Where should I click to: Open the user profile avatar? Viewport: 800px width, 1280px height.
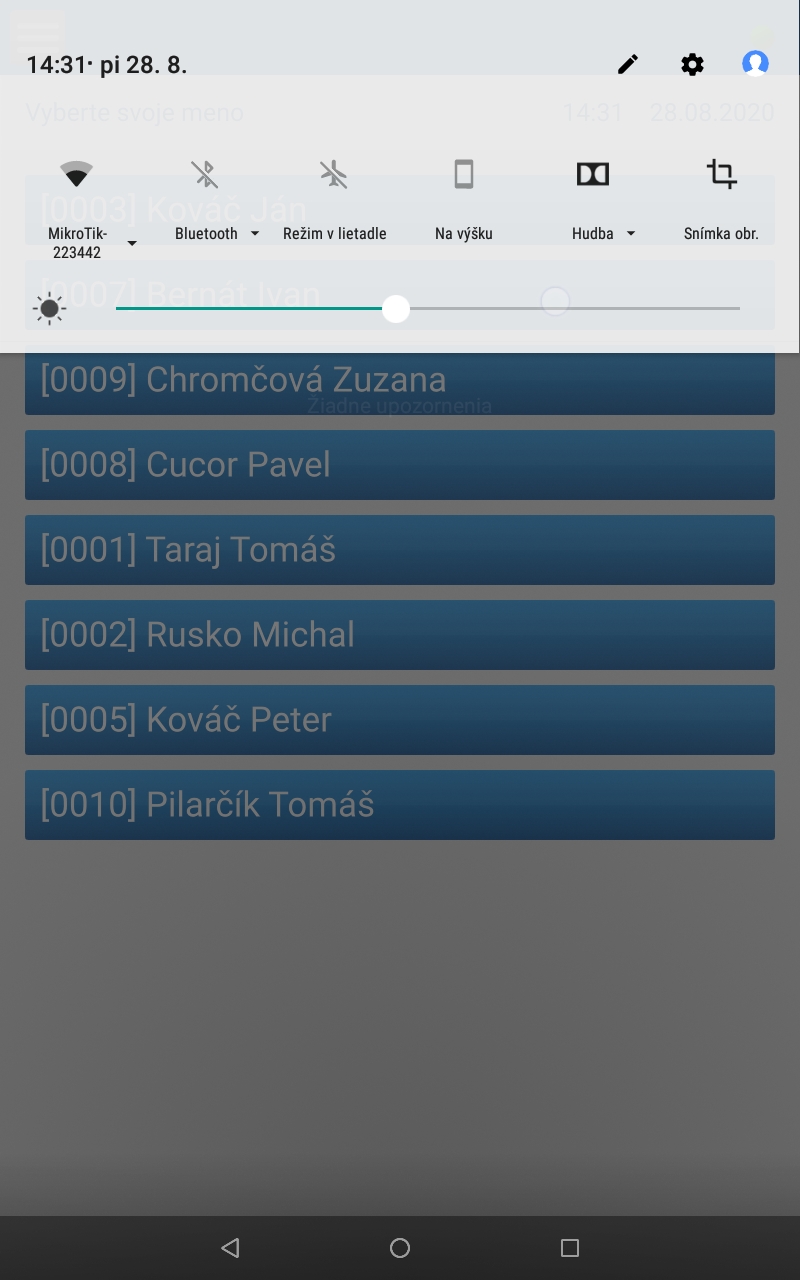coord(755,64)
